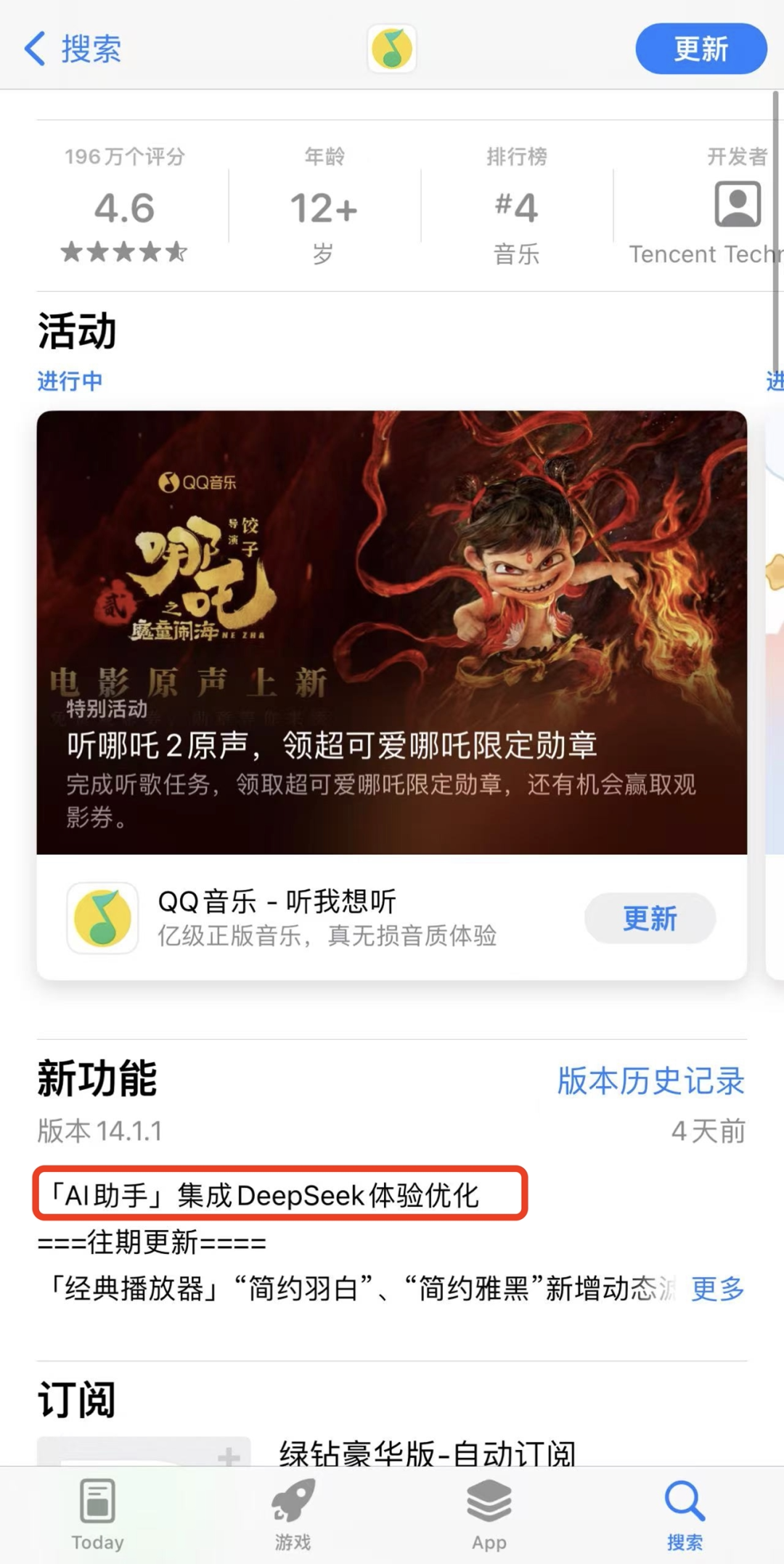Expand update notes with 更多
784x1564 pixels.
coord(717,1289)
